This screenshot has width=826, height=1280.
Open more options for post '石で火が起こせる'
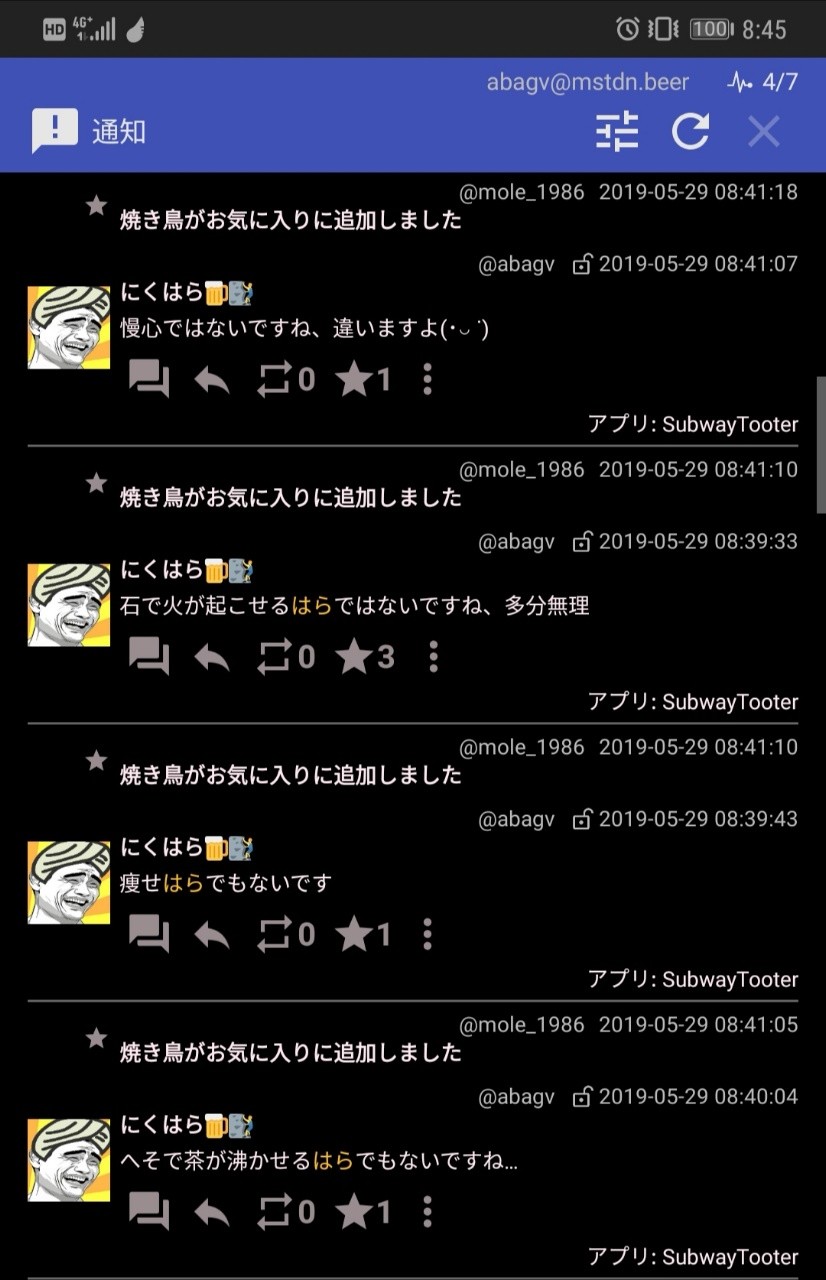click(433, 657)
